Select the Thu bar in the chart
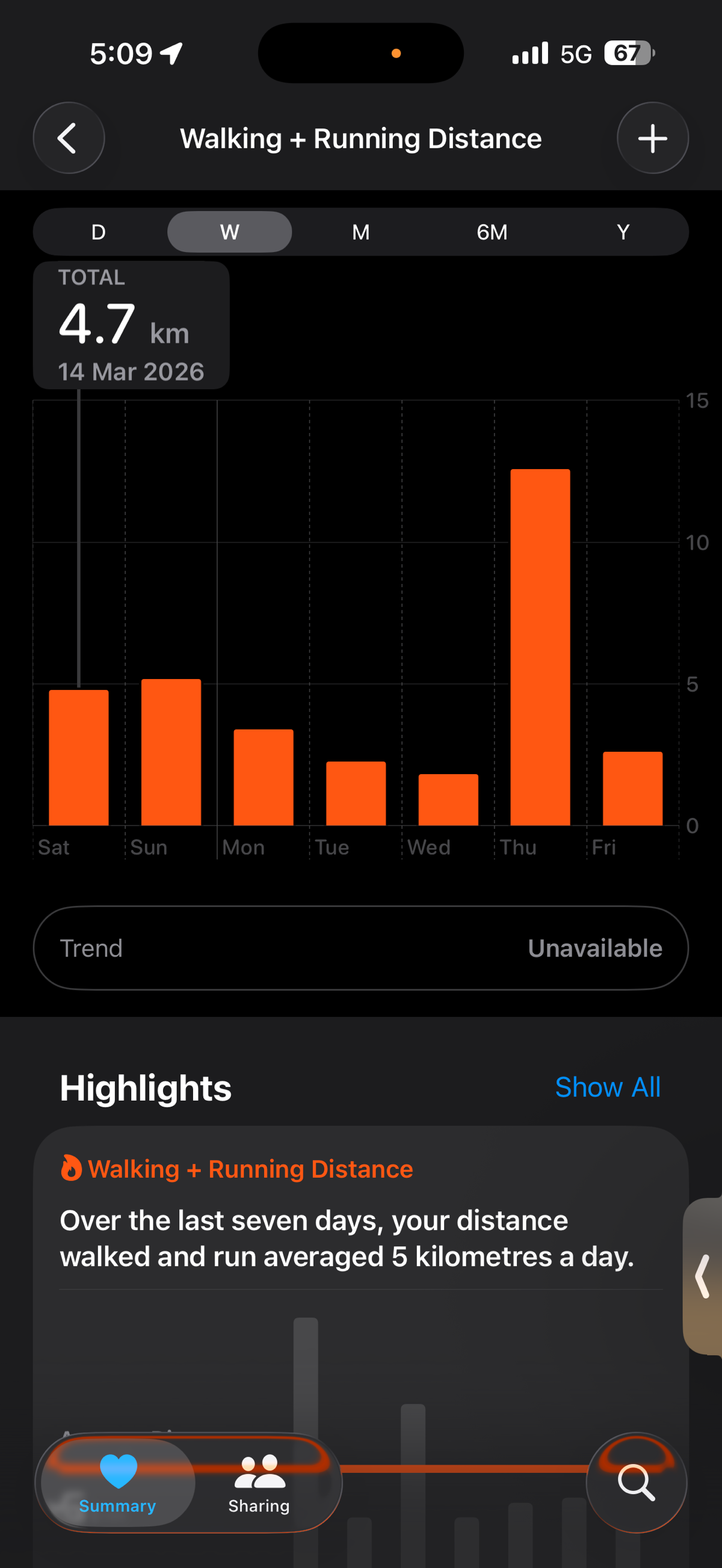 (x=540, y=647)
